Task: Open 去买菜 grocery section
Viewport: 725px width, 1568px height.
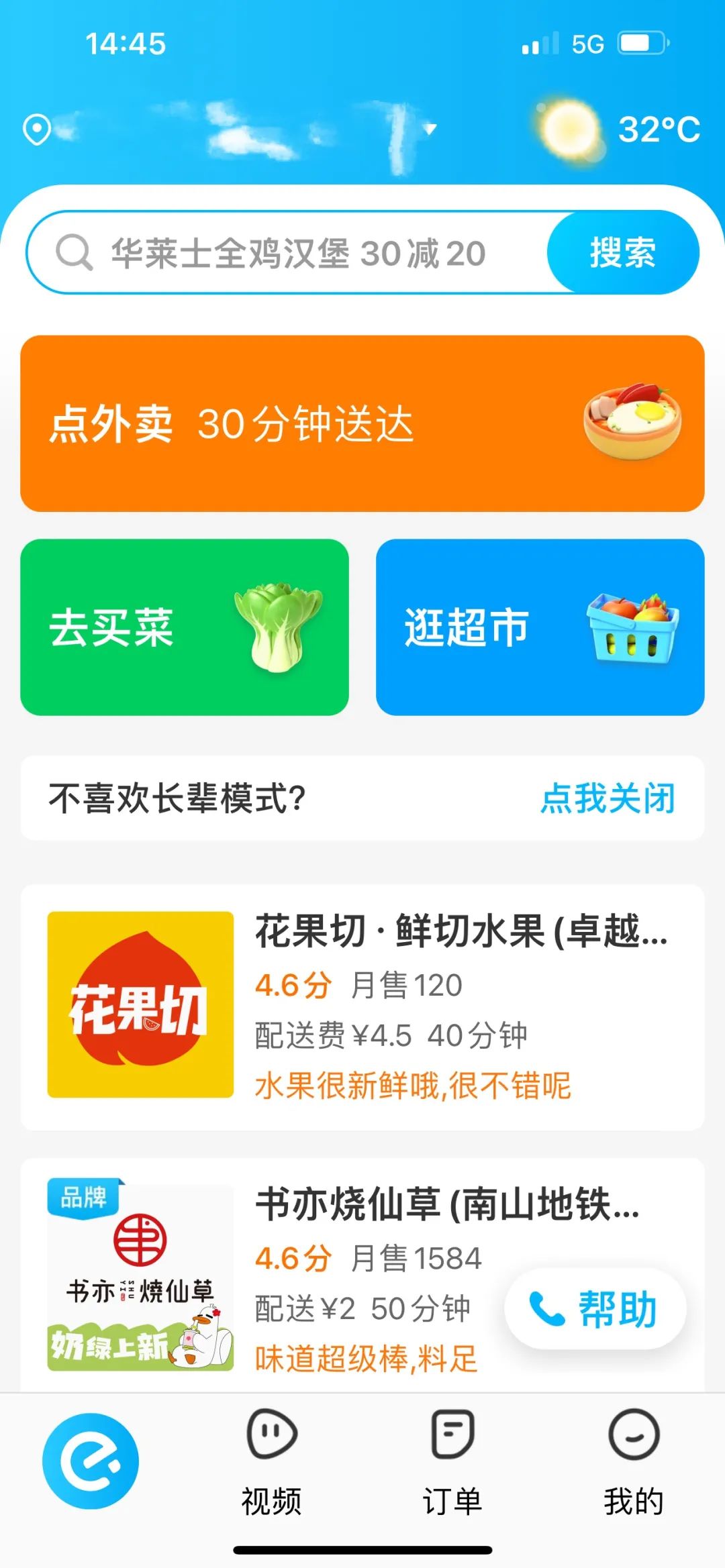Action: click(x=185, y=627)
